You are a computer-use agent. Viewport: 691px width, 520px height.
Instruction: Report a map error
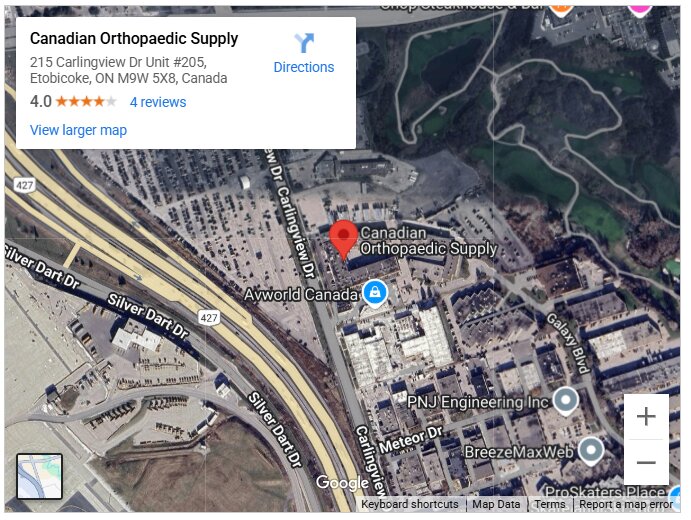point(626,505)
